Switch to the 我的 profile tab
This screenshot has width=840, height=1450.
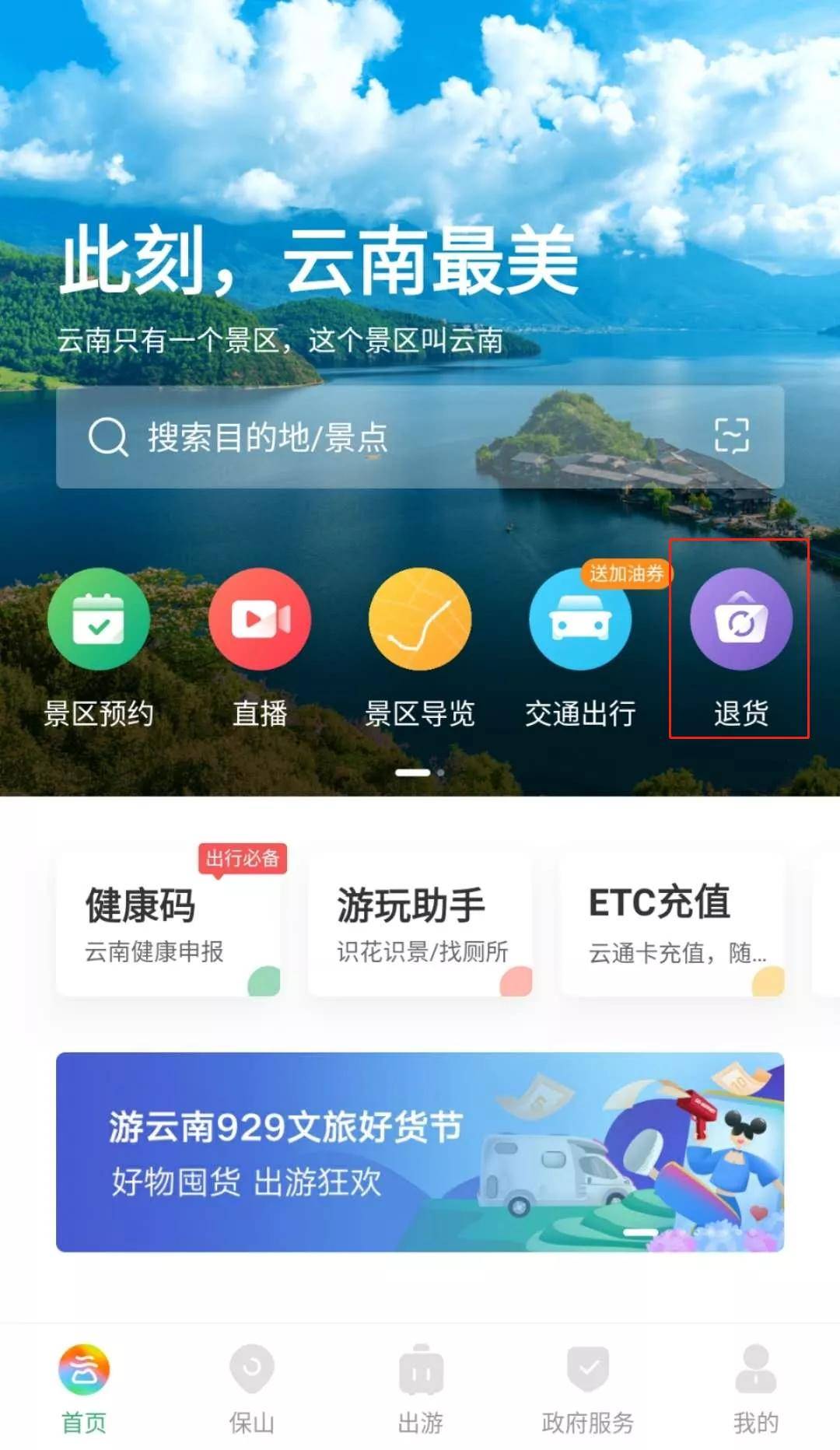point(755,1389)
